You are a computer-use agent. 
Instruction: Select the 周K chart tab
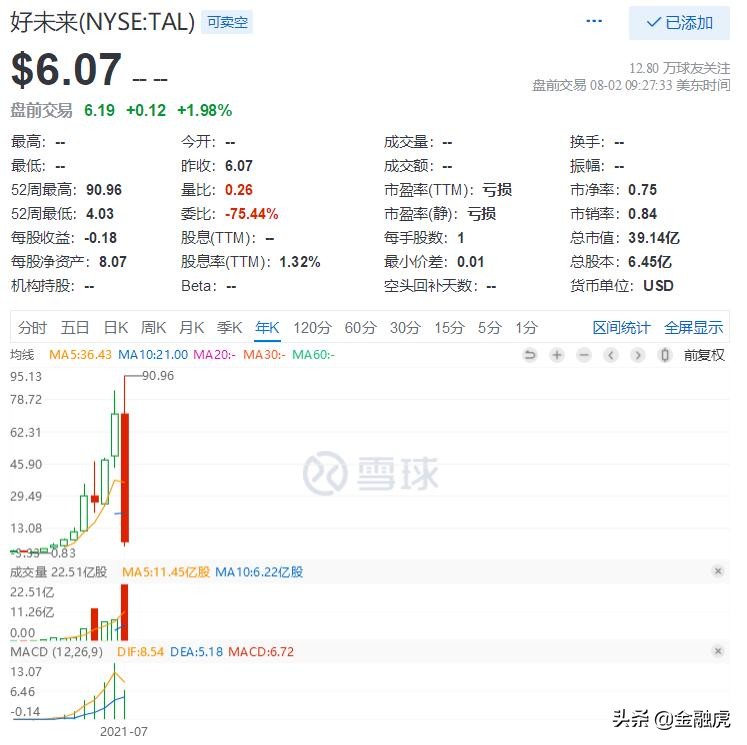pos(153,327)
